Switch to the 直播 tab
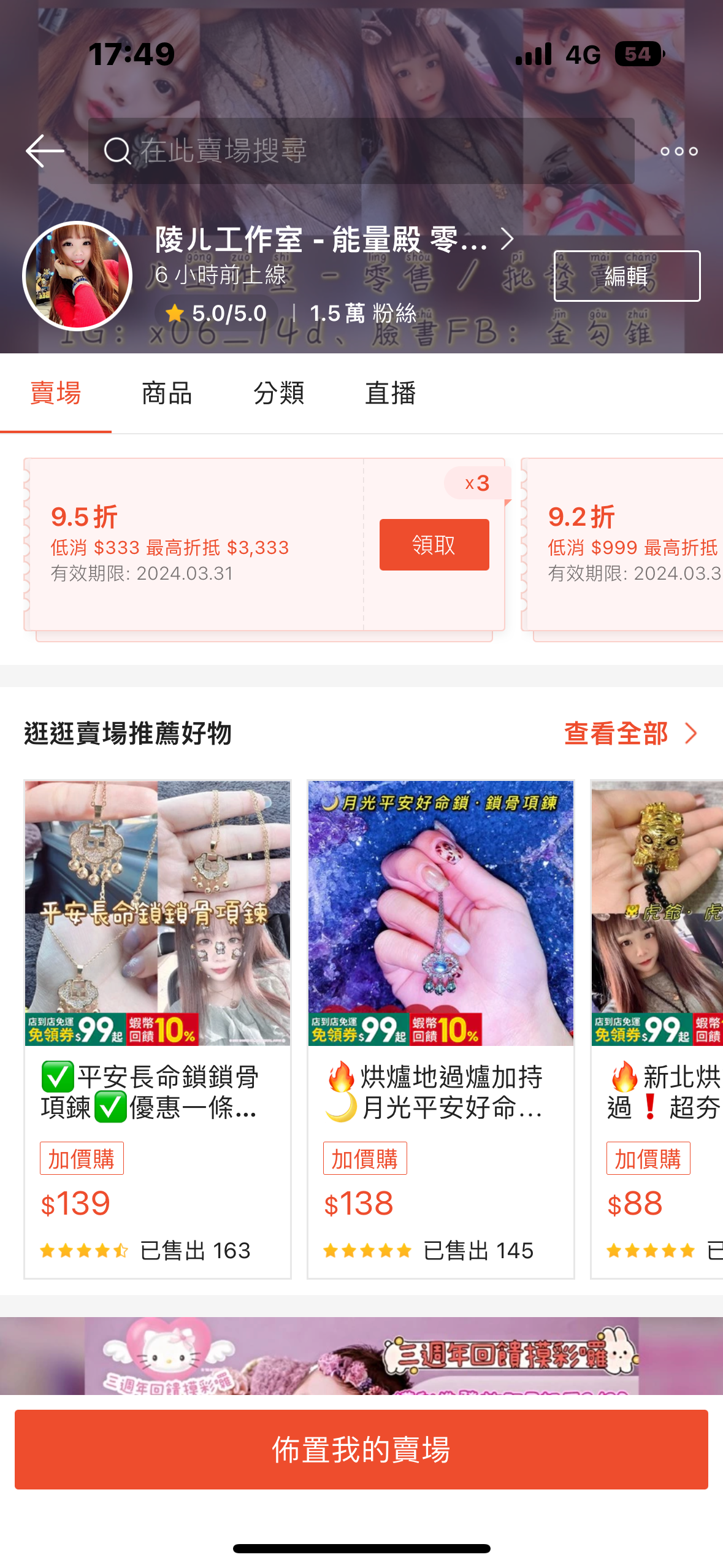The height and width of the screenshot is (1568, 723). pos(390,393)
